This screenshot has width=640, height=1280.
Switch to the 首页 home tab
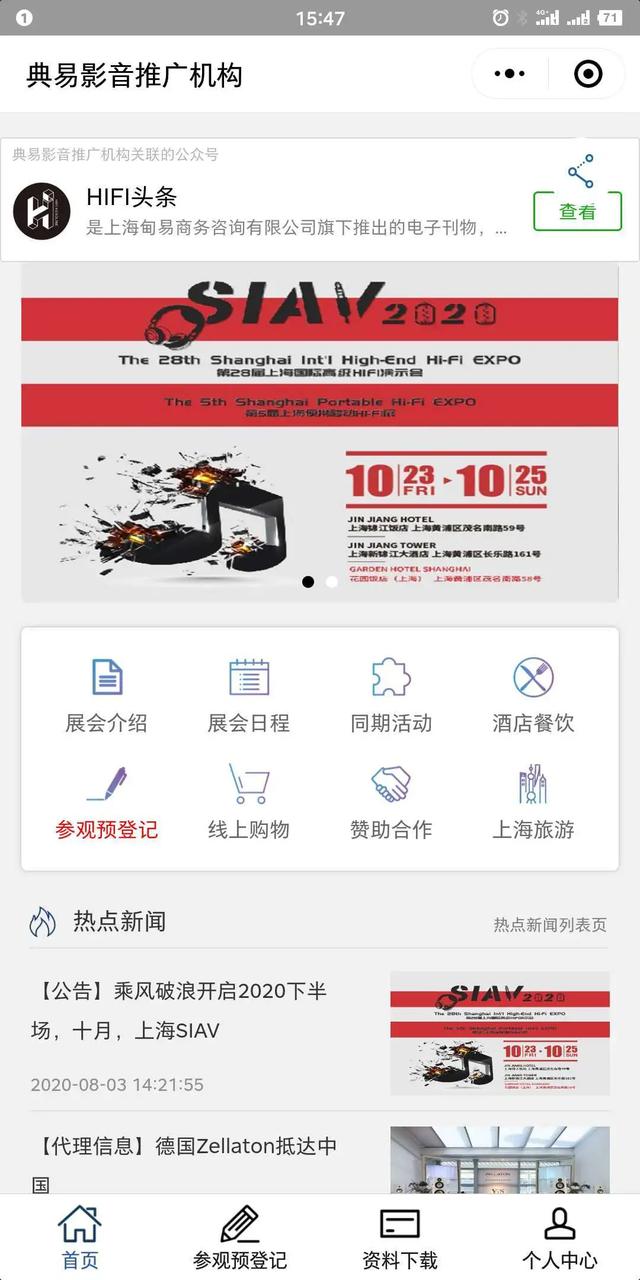(x=80, y=1238)
